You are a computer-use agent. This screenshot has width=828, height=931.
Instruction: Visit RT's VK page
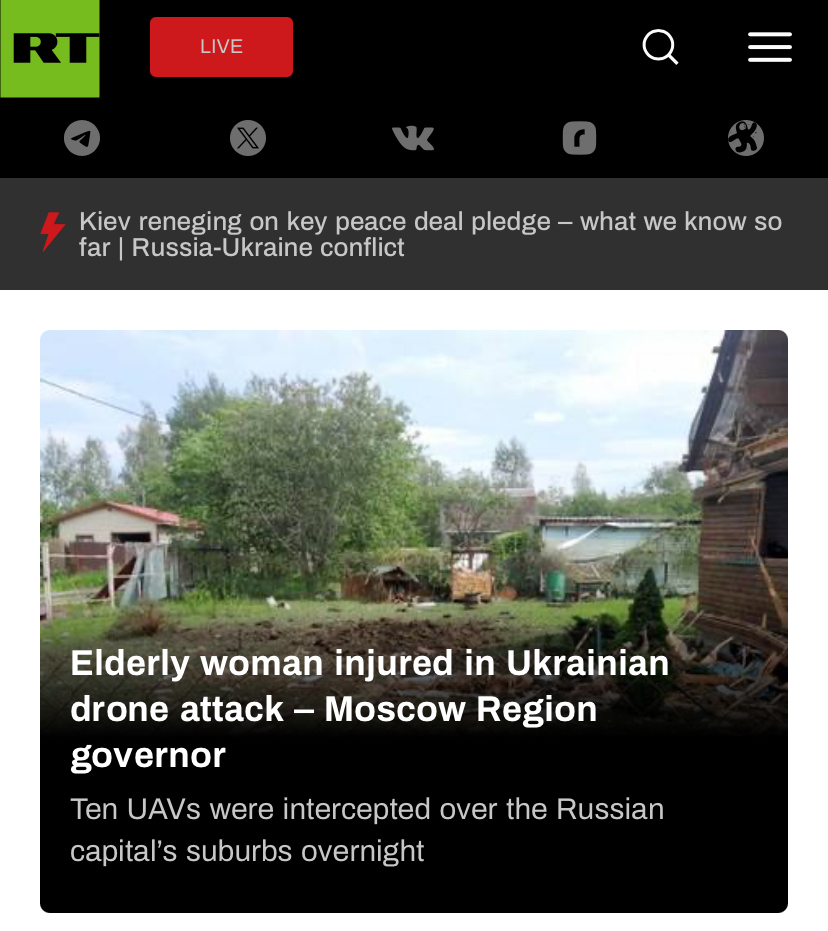413,138
